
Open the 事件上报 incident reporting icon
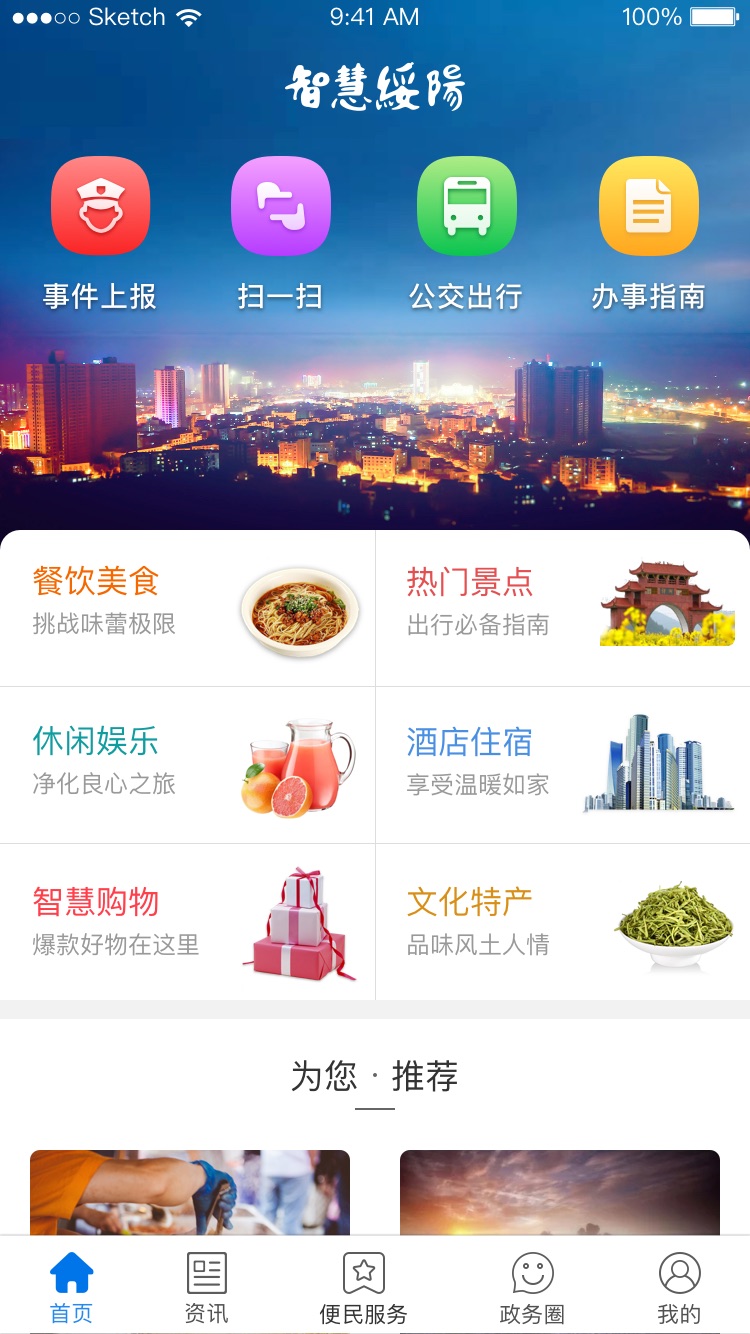[x=100, y=205]
